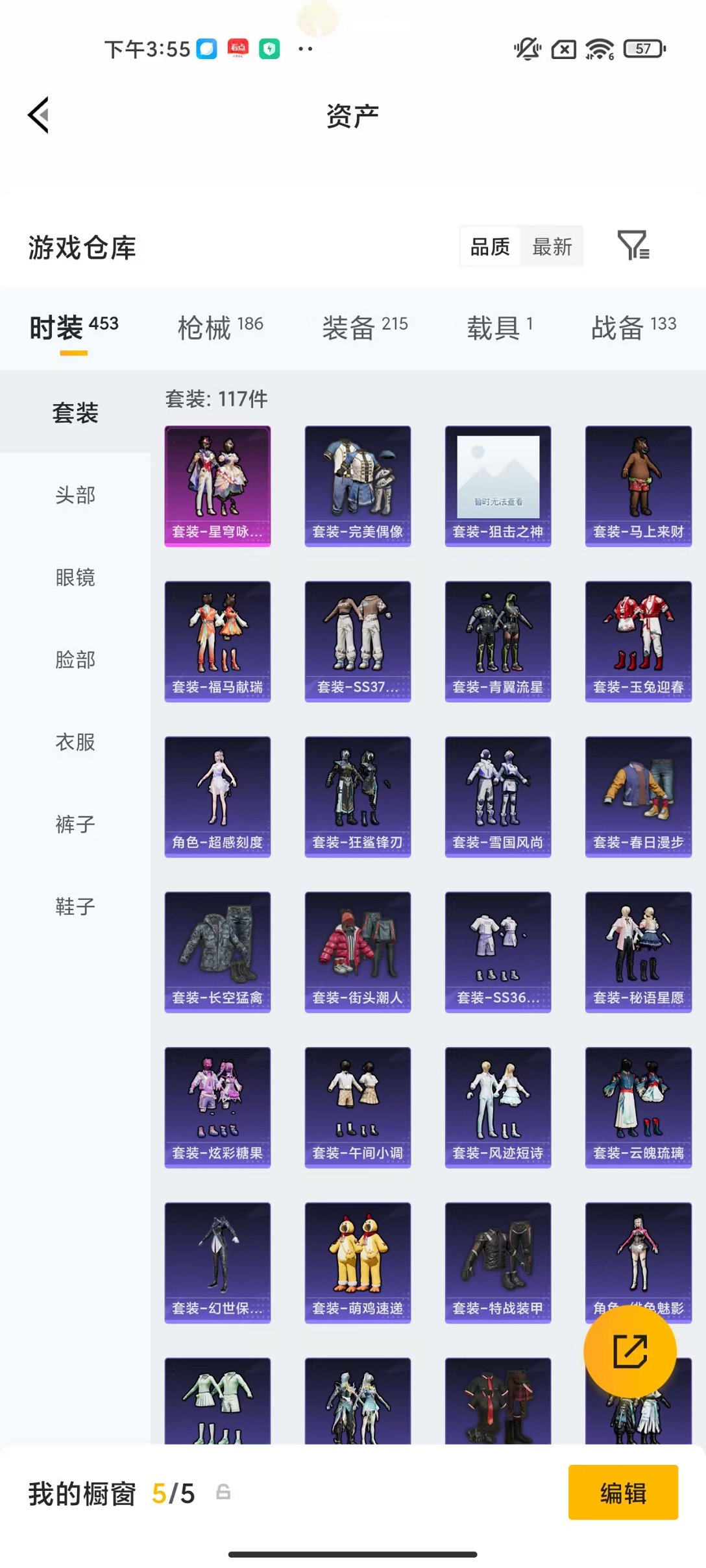
Task: Sort items by 品质
Action: [x=490, y=247]
